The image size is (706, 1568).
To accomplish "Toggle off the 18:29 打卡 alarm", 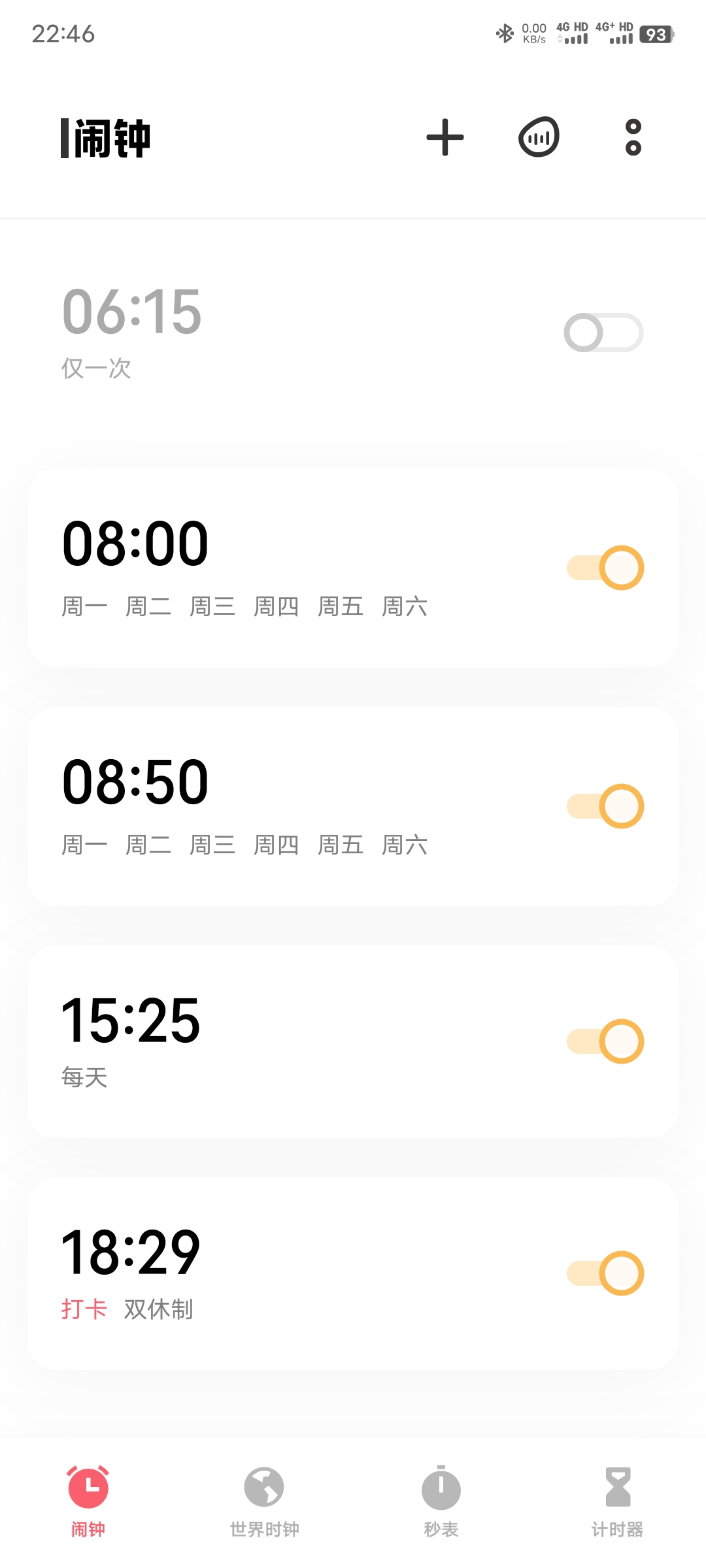I will (605, 1273).
